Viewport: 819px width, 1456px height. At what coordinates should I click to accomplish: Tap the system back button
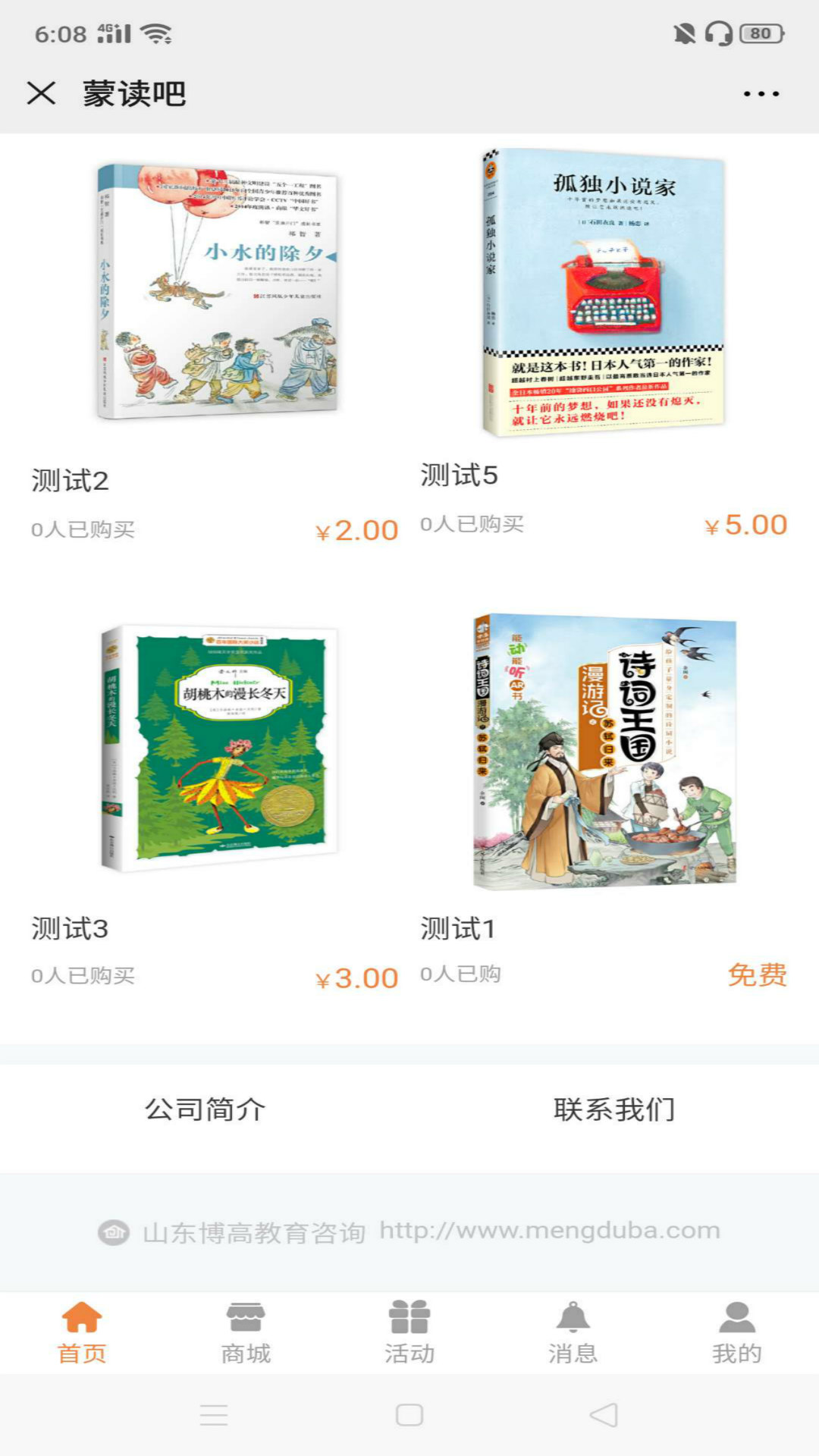[604, 1415]
